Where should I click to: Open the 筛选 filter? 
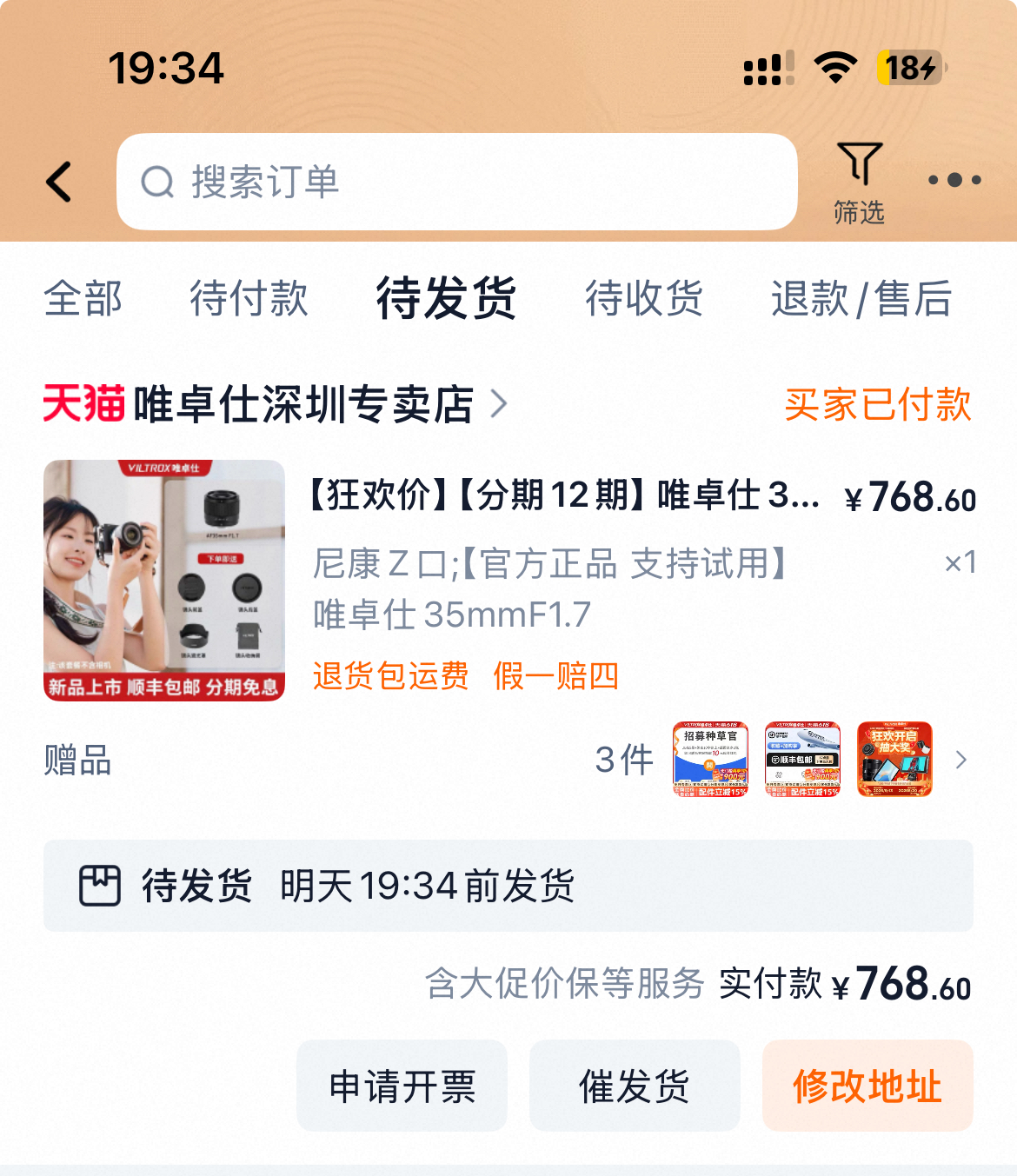pos(859,183)
